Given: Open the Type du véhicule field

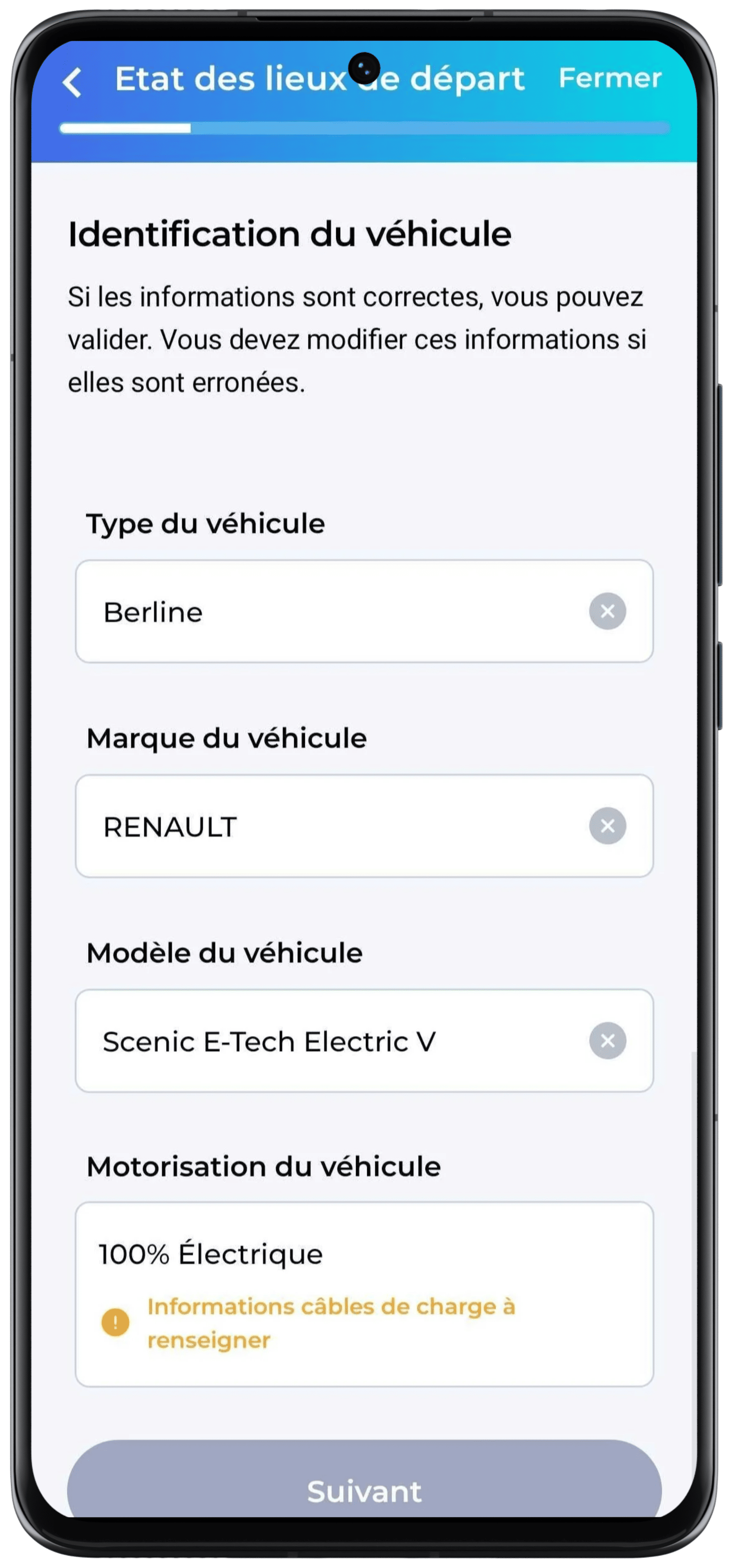Looking at the screenshot, I should [328, 612].
